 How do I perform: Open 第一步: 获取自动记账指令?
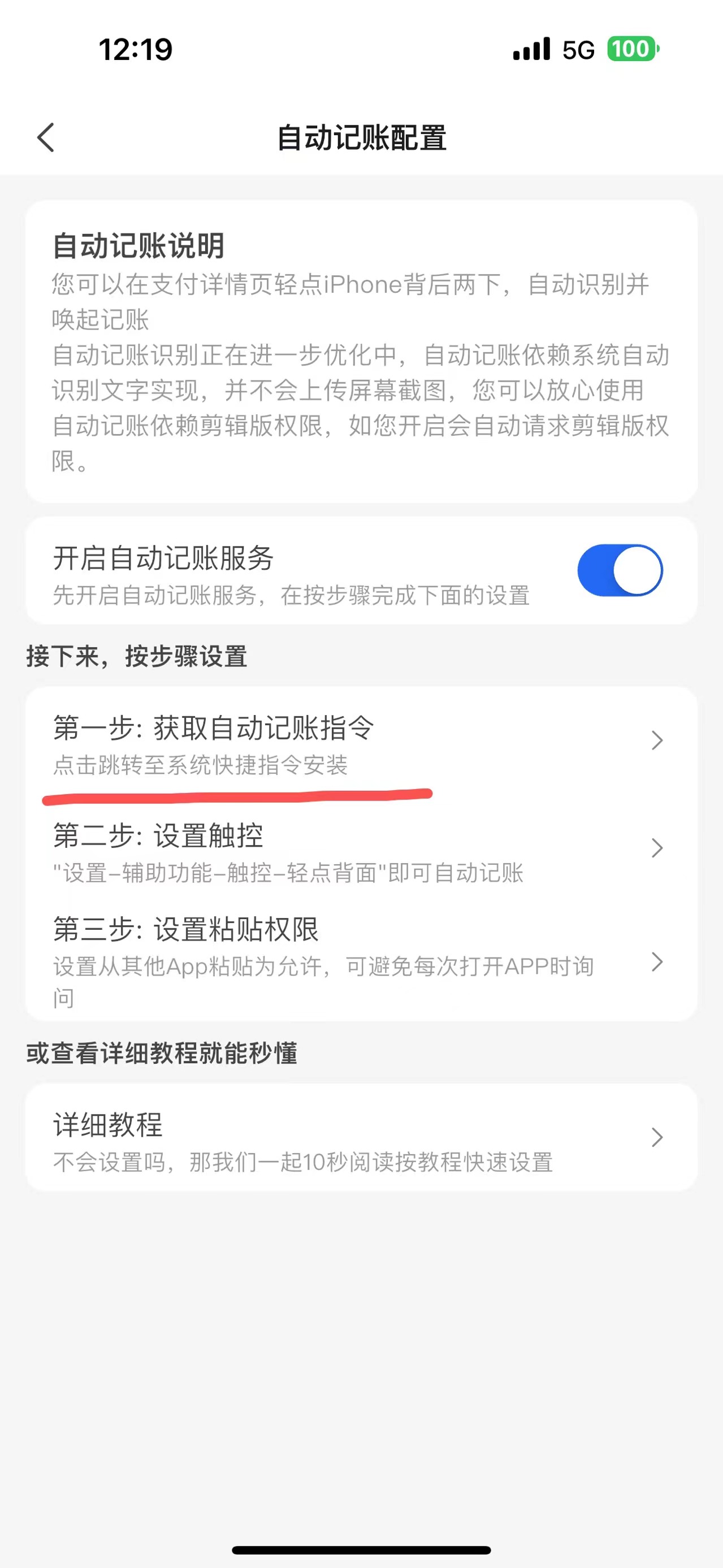[360, 742]
